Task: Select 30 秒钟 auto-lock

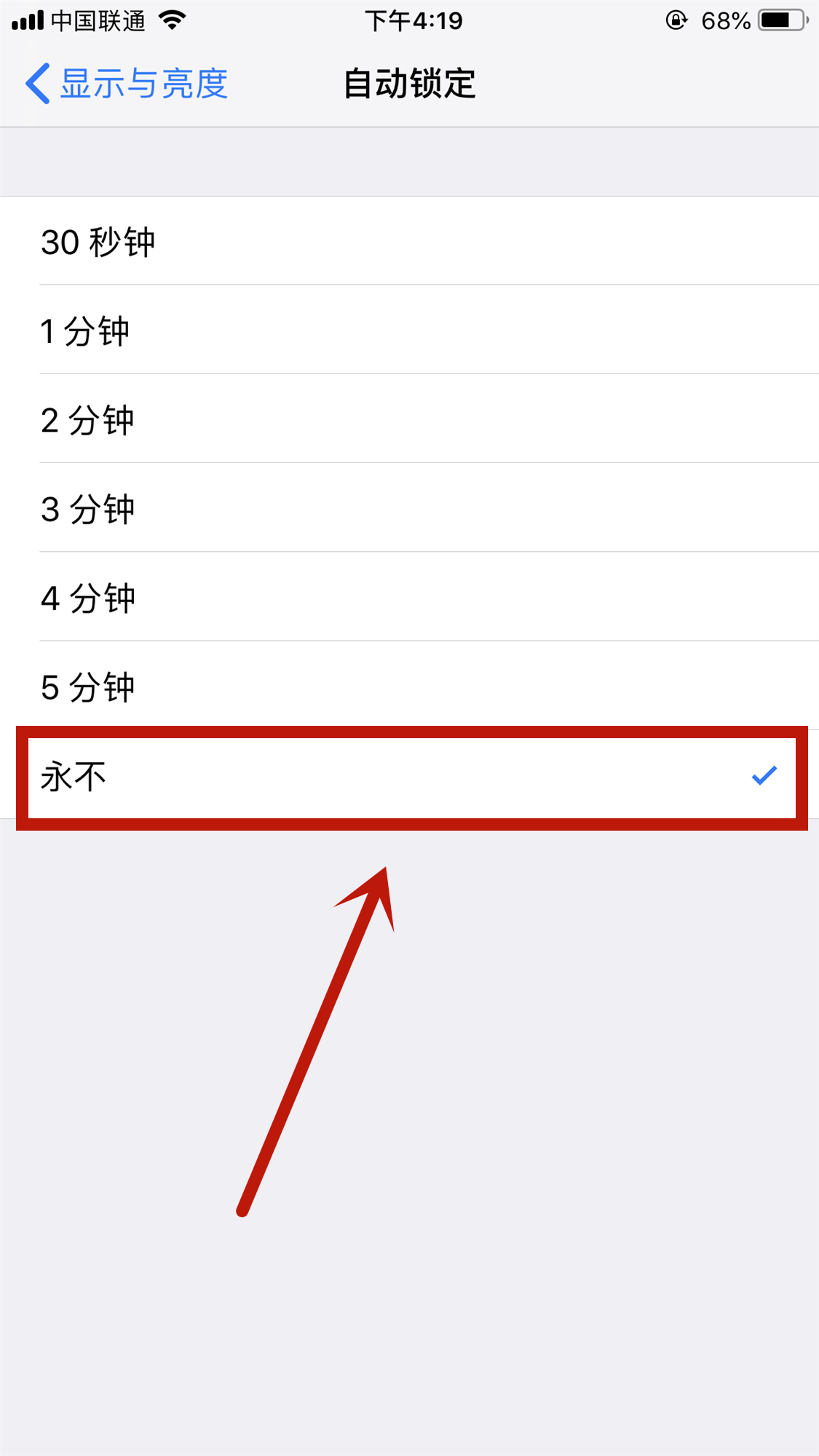Action: pyautogui.click(x=409, y=241)
